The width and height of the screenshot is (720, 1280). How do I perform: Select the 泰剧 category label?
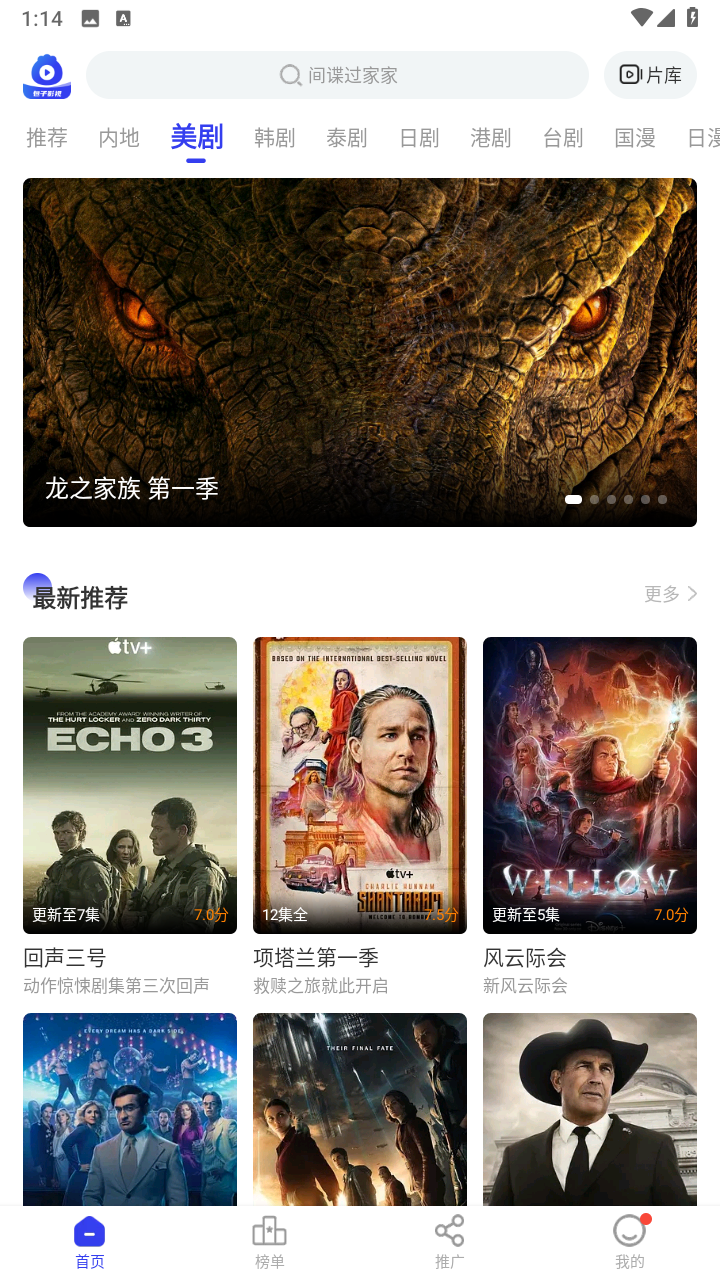346,138
